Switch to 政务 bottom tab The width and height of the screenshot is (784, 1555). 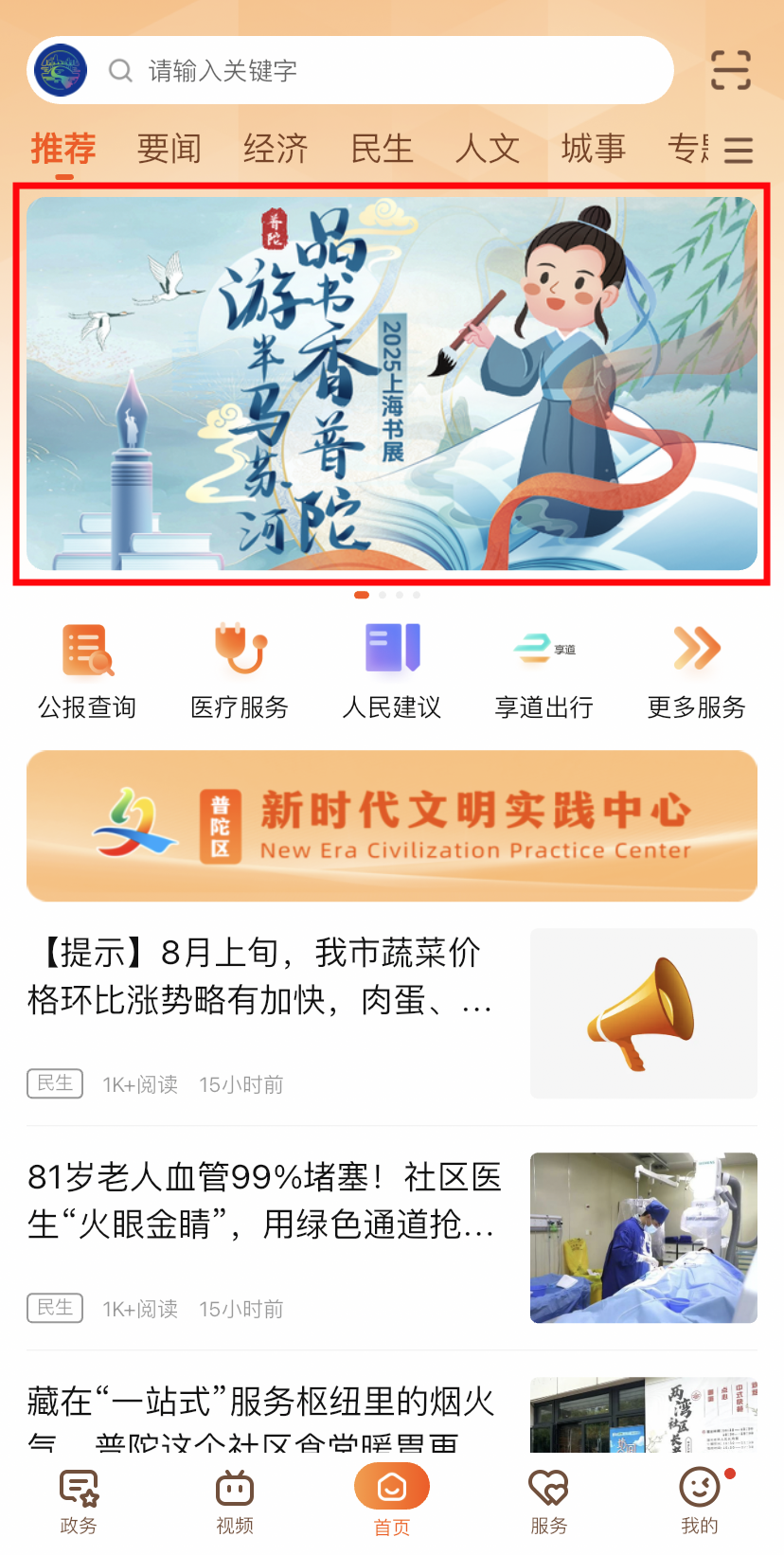pos(79,1501)
